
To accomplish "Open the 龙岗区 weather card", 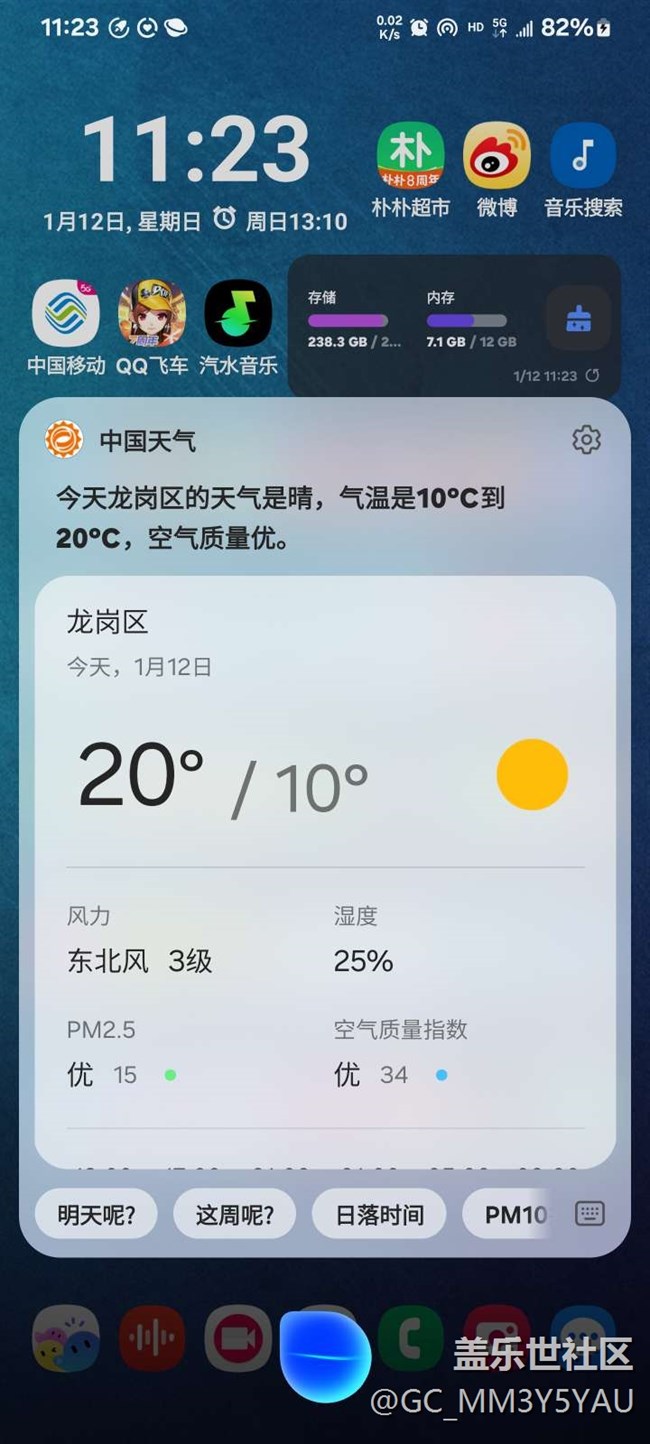I will [x=325, y=872].
